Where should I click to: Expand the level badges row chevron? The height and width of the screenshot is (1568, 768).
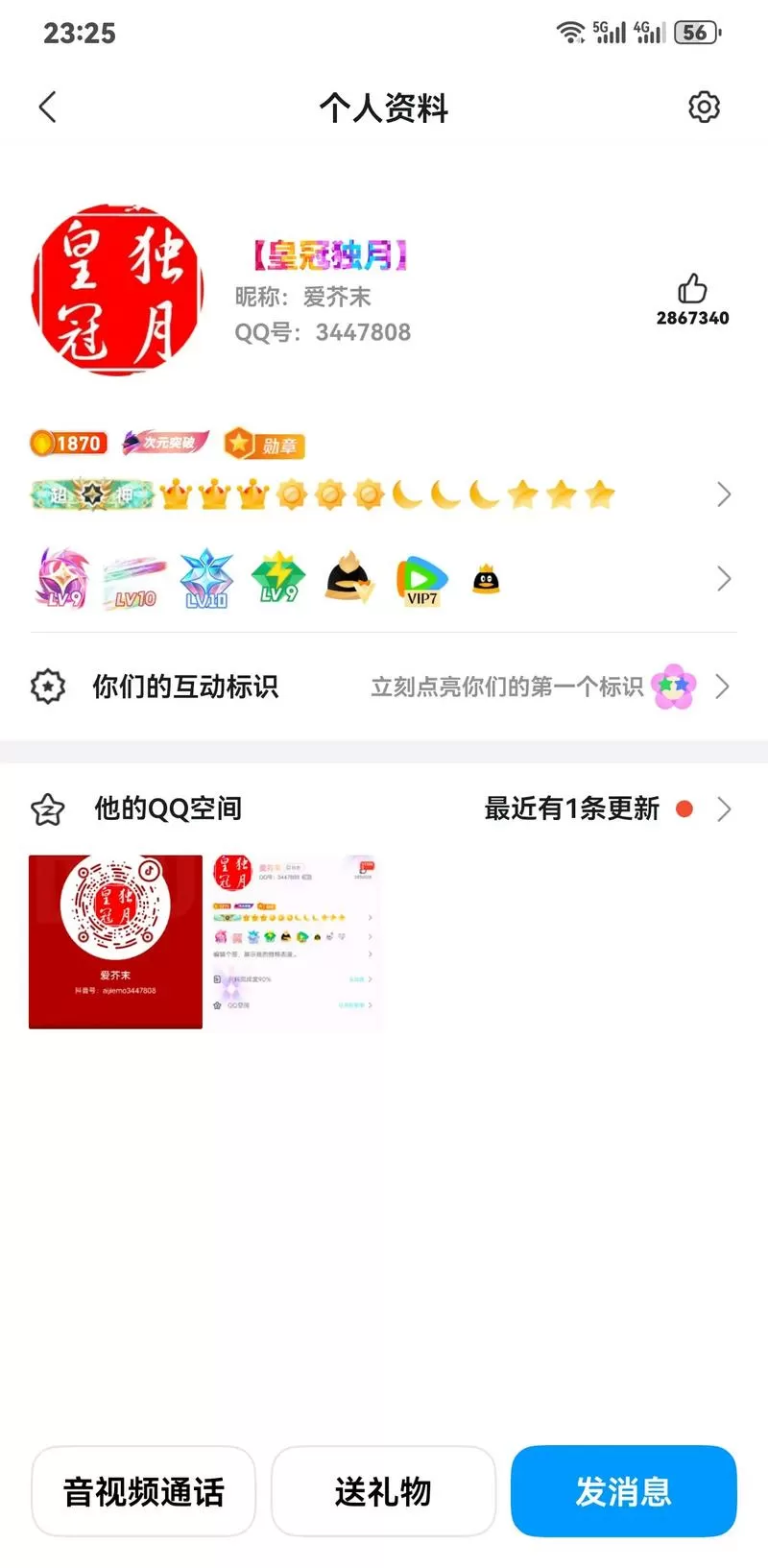coord(724,579)
